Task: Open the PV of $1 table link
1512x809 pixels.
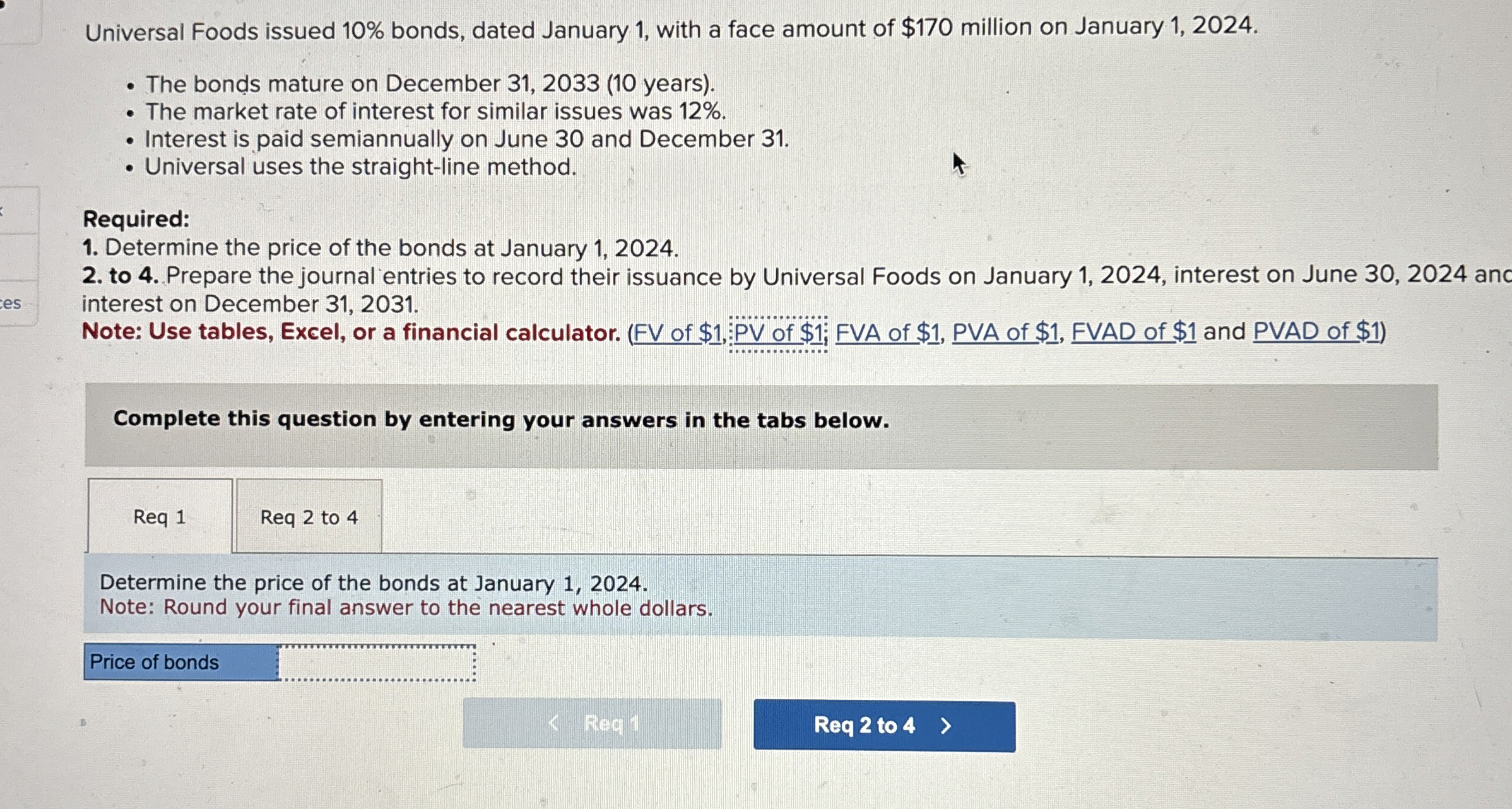Action: point(779,333)
